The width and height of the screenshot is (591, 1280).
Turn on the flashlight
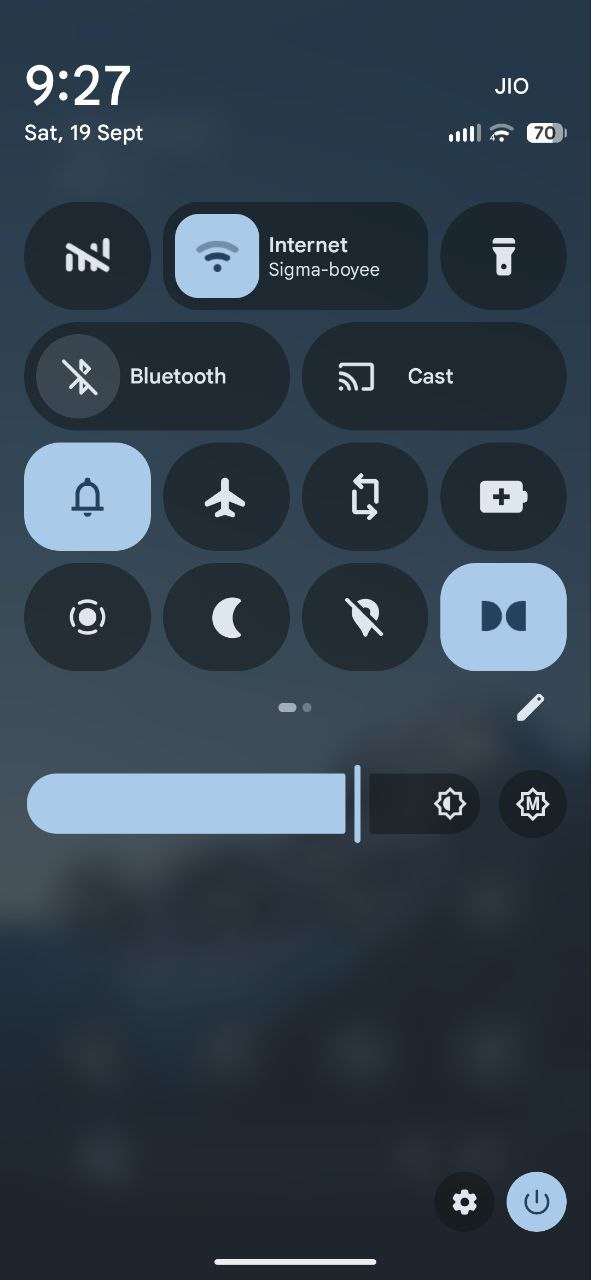[x=503, y=256]
